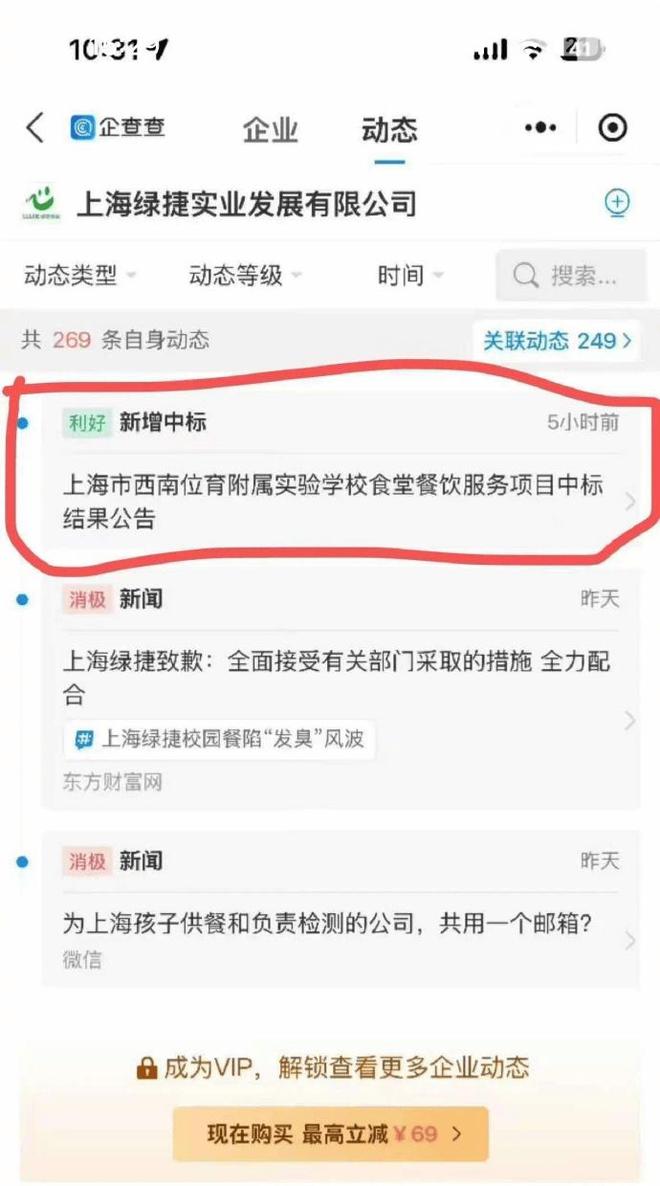Expand the 动态类型 filter dropdown
Viewport: 660px width, 1186px height.
79,276
